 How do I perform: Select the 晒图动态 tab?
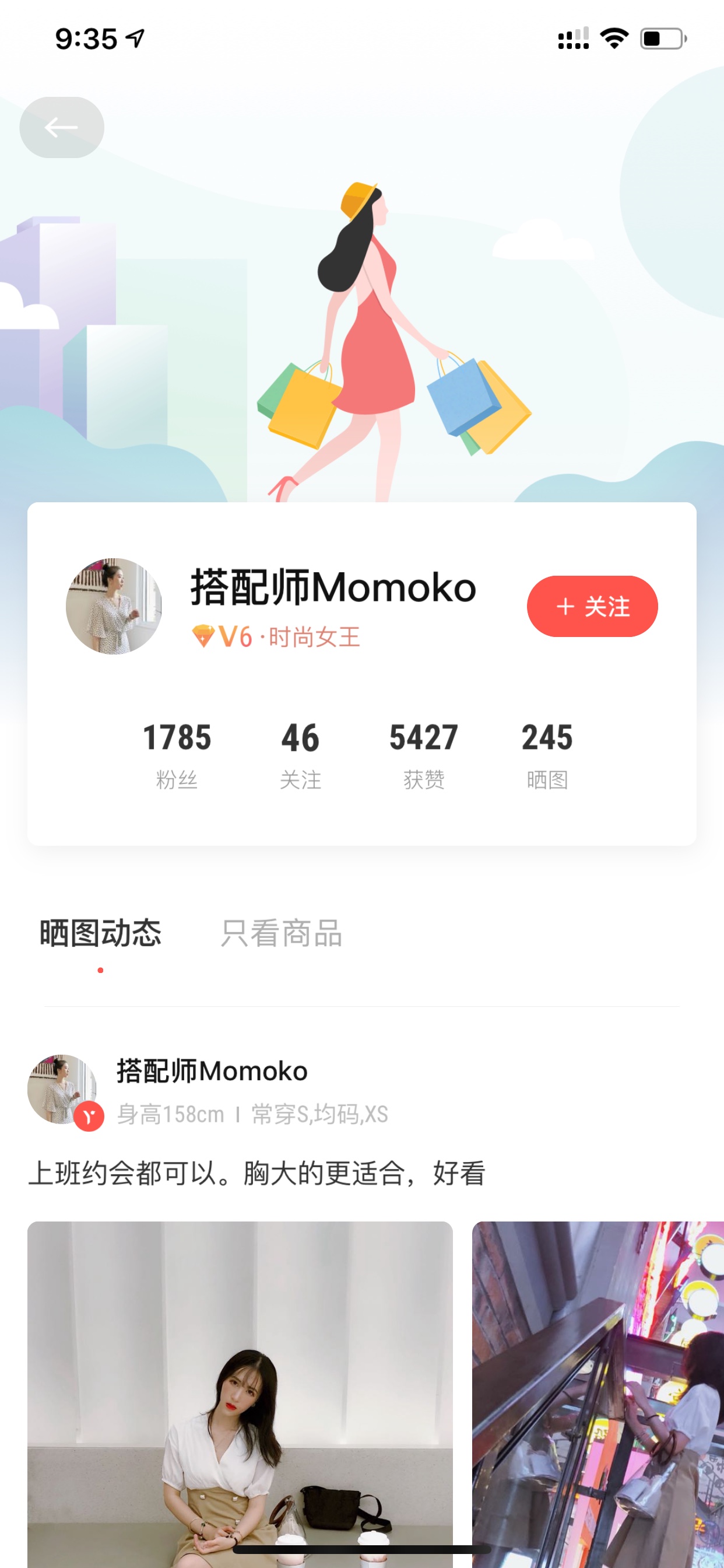[100, 933]
